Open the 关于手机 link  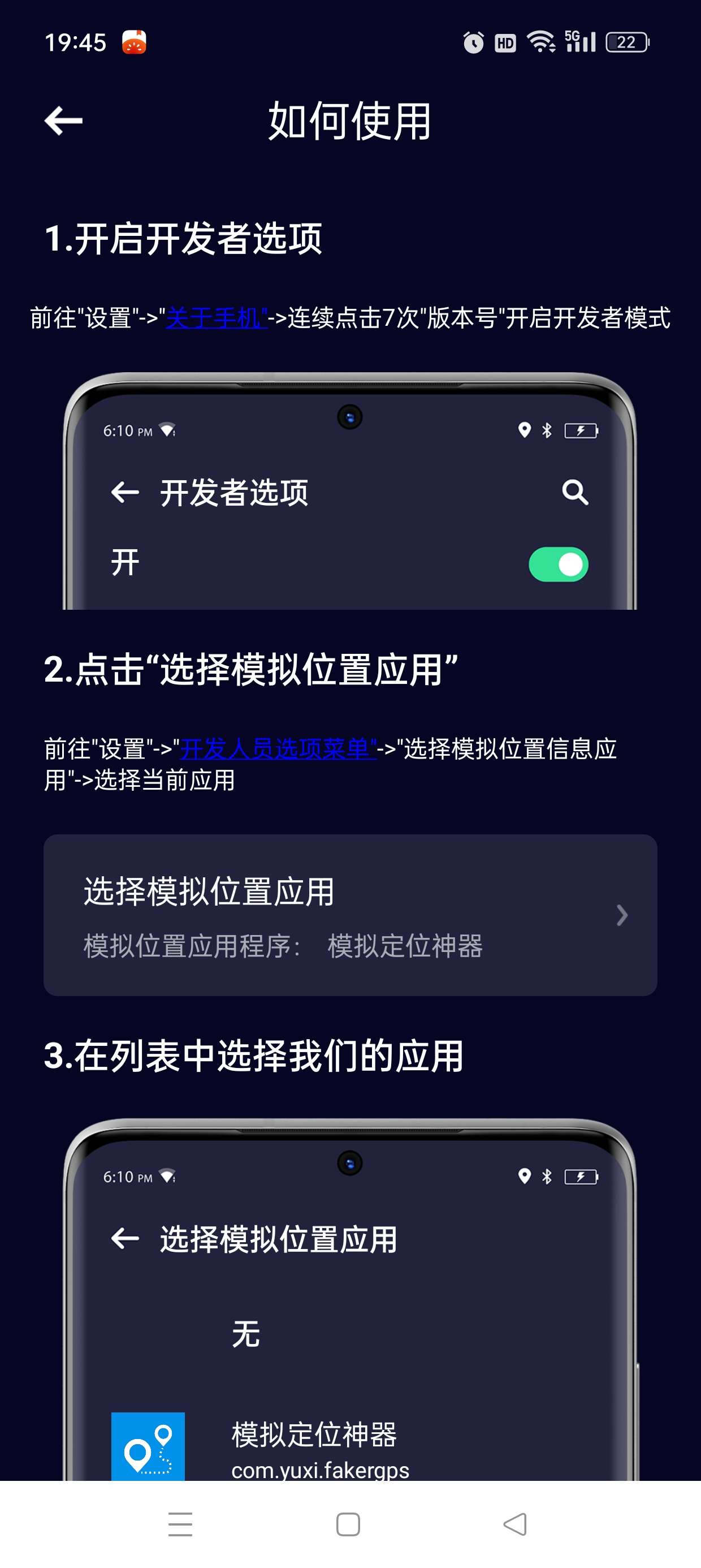coord(216,318)
